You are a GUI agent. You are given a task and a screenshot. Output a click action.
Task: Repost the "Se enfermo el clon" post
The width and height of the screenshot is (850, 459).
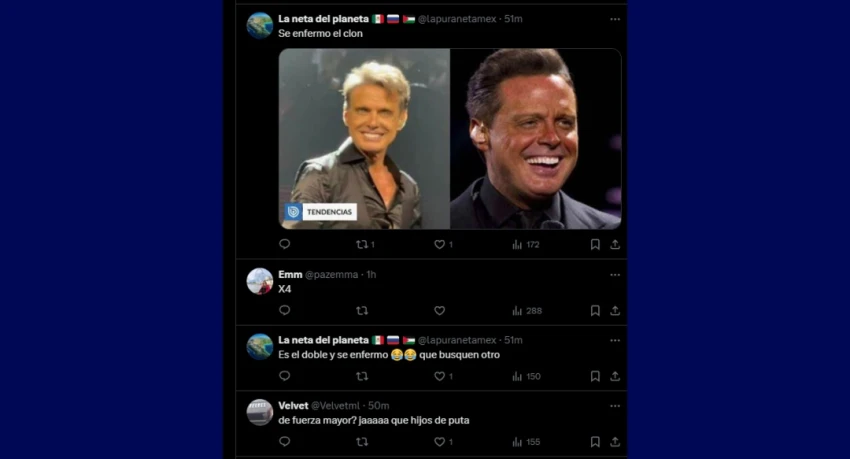coord(362,244)
